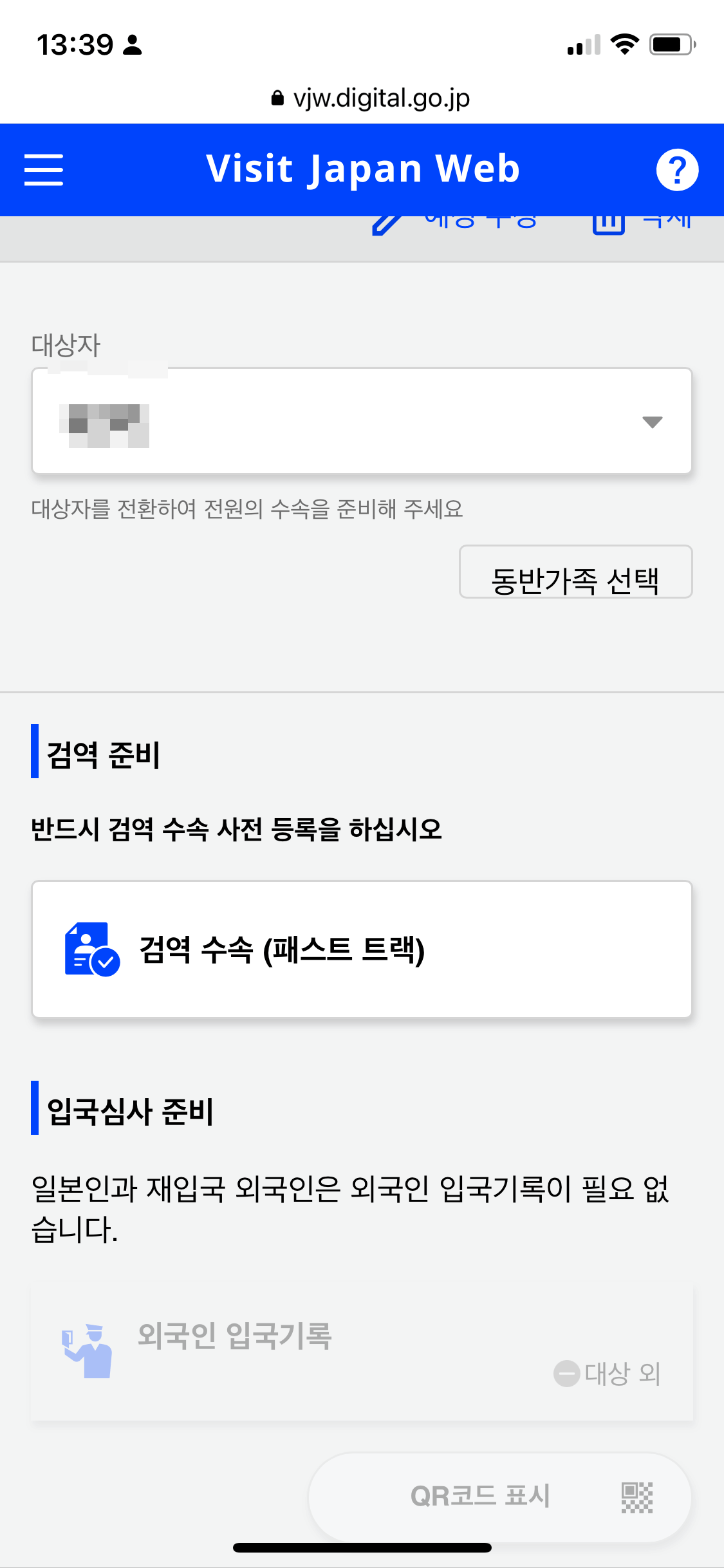
Task: Tap the lock icon in the address bar
Action: tap(277, 97)
